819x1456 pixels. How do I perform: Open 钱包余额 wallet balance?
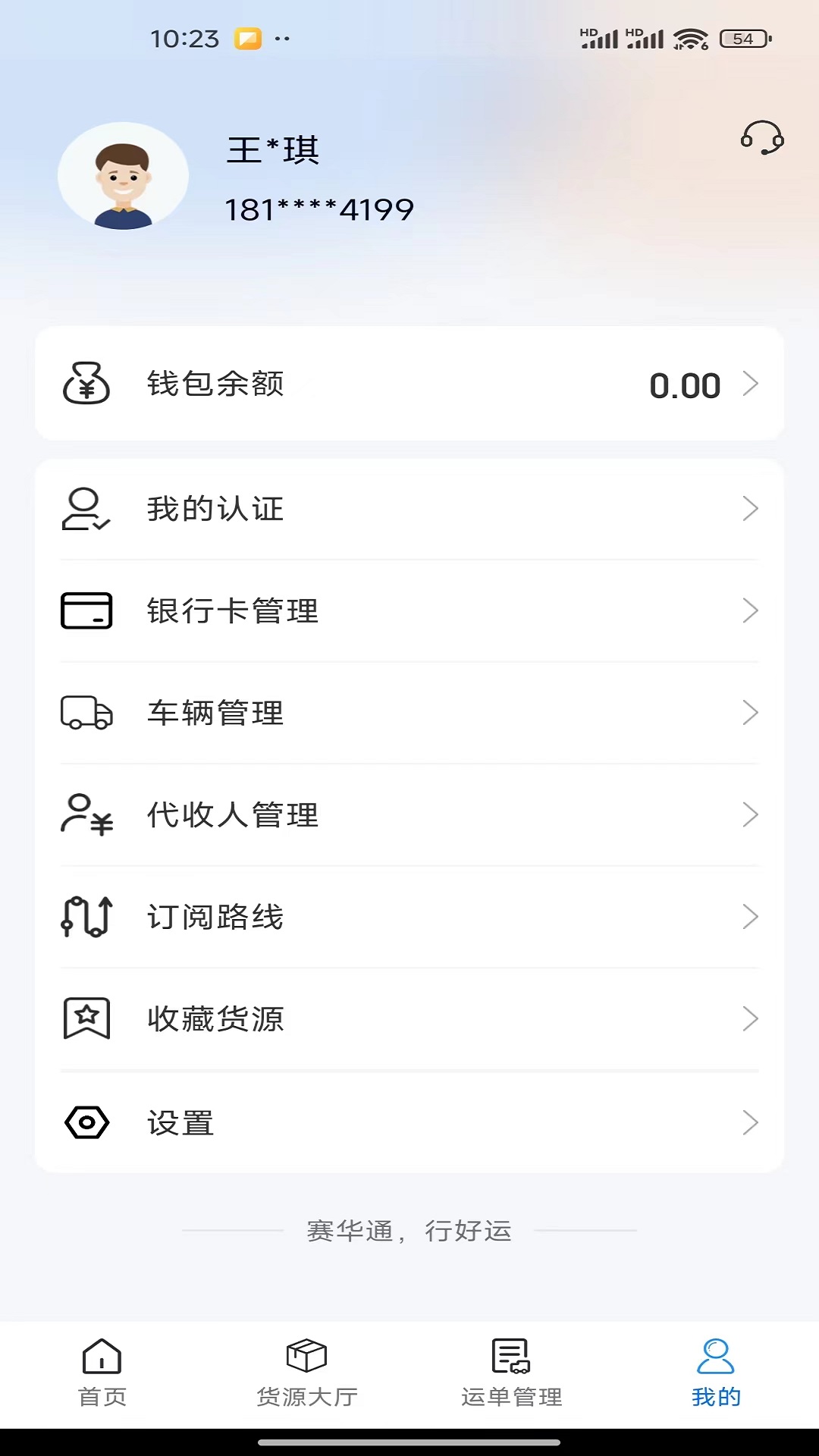point(409,384)
